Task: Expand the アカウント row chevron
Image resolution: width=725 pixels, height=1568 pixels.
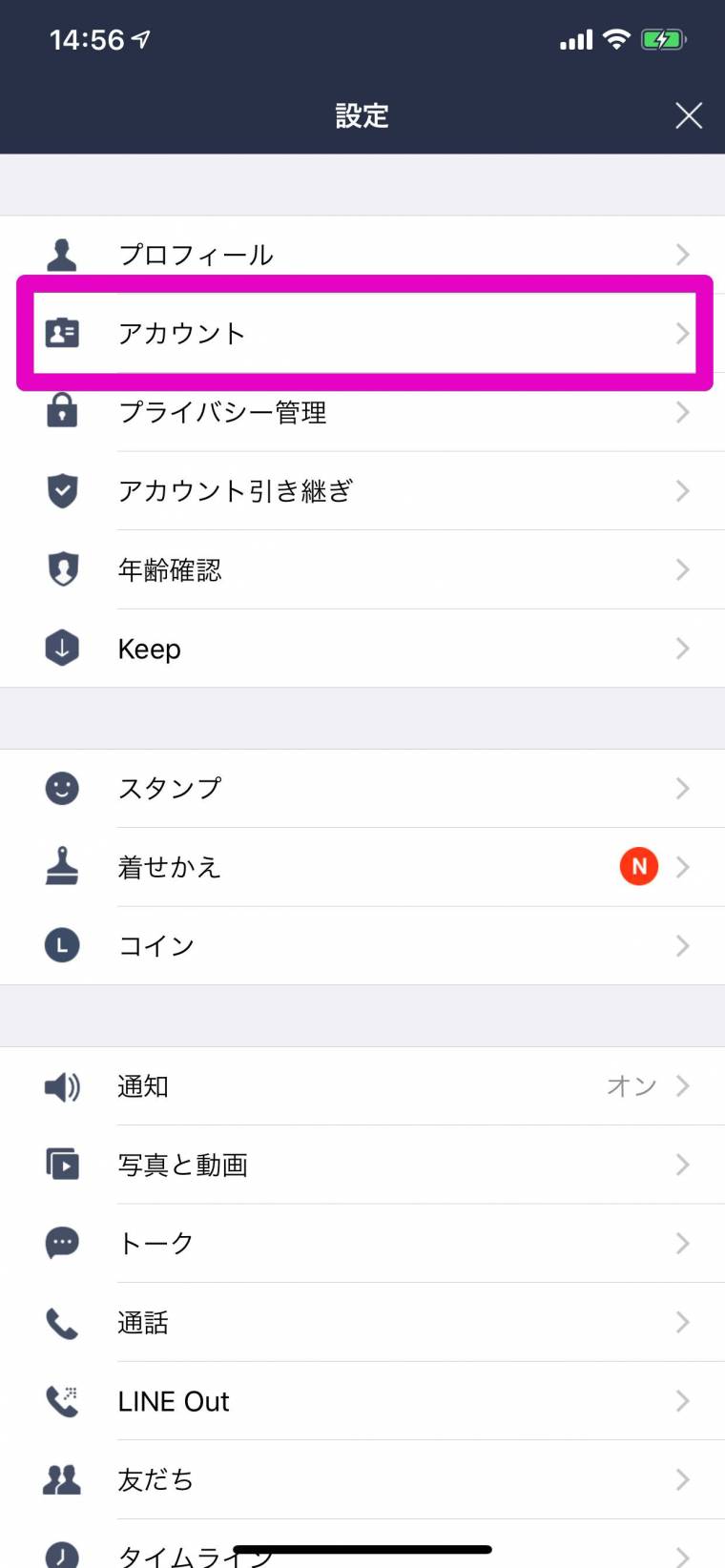Action: coord(681,333)
